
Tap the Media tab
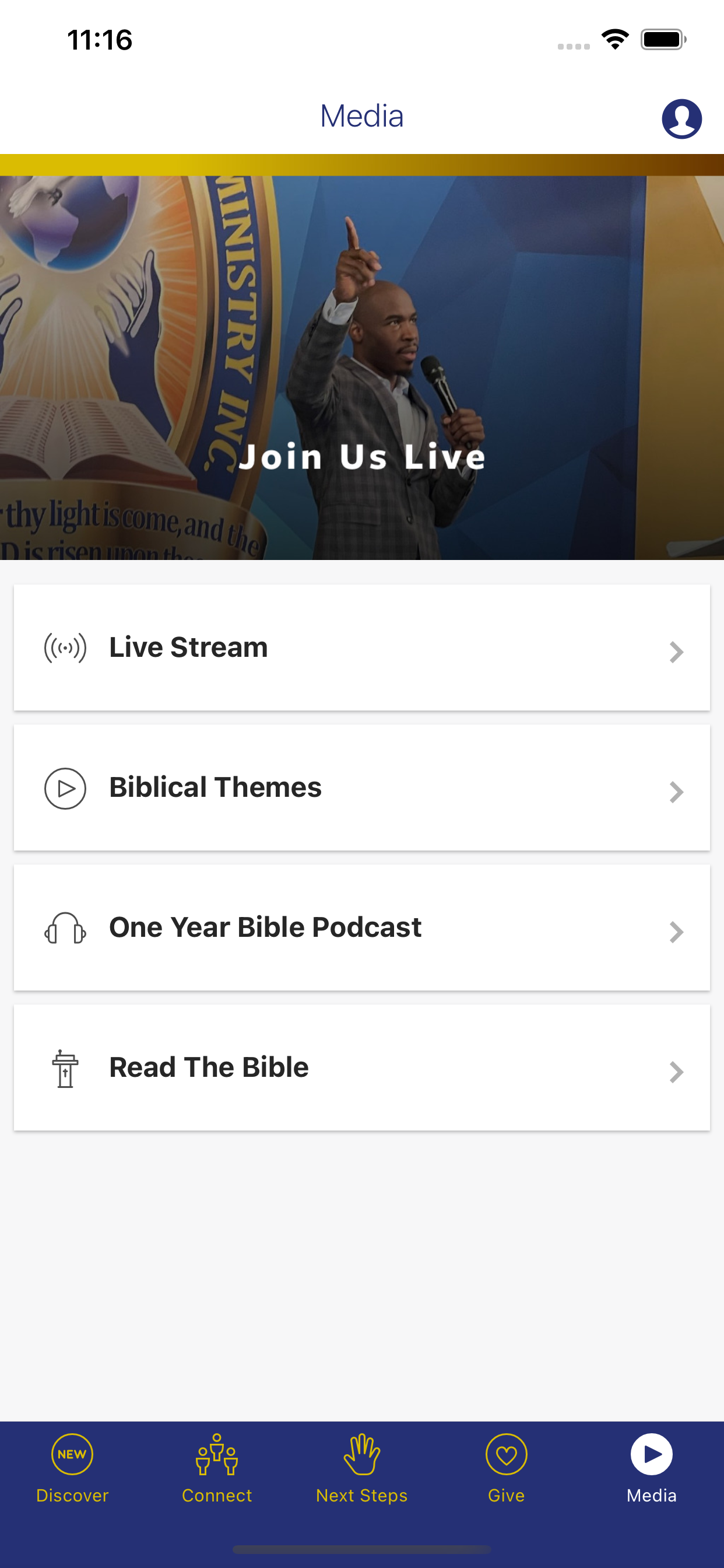[x=652, y=1468]
